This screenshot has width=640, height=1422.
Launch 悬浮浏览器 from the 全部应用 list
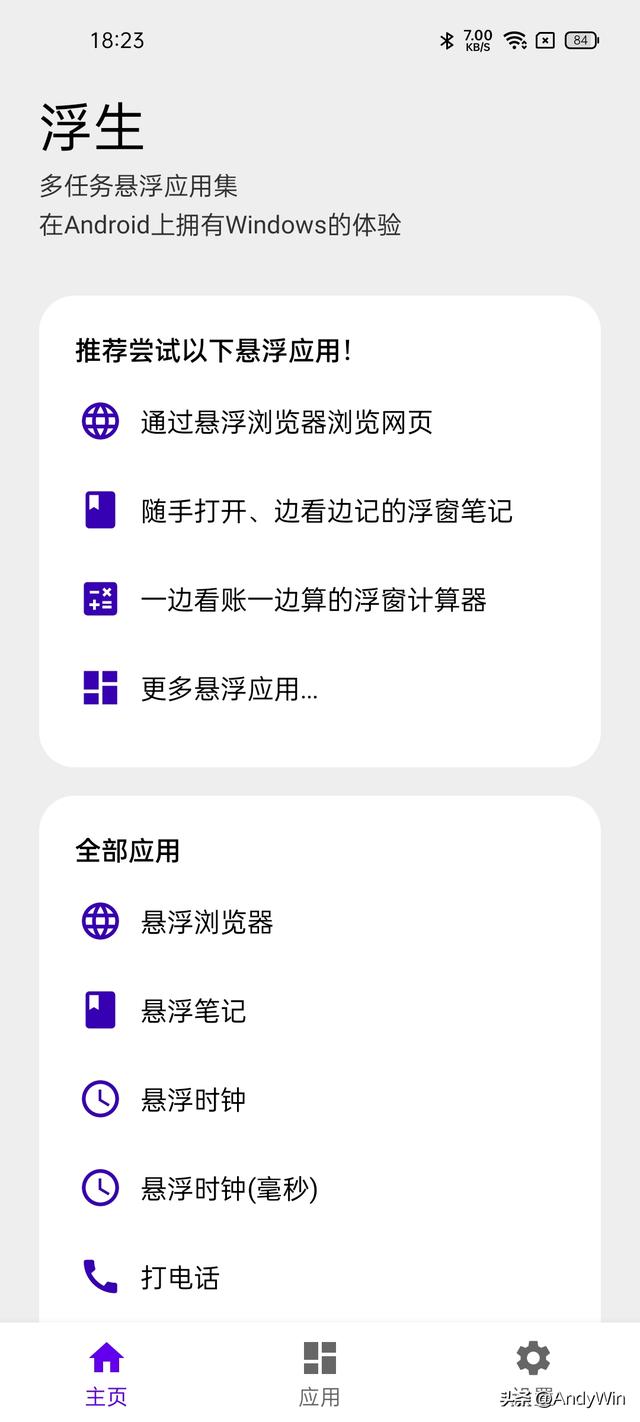coord(320,922)
